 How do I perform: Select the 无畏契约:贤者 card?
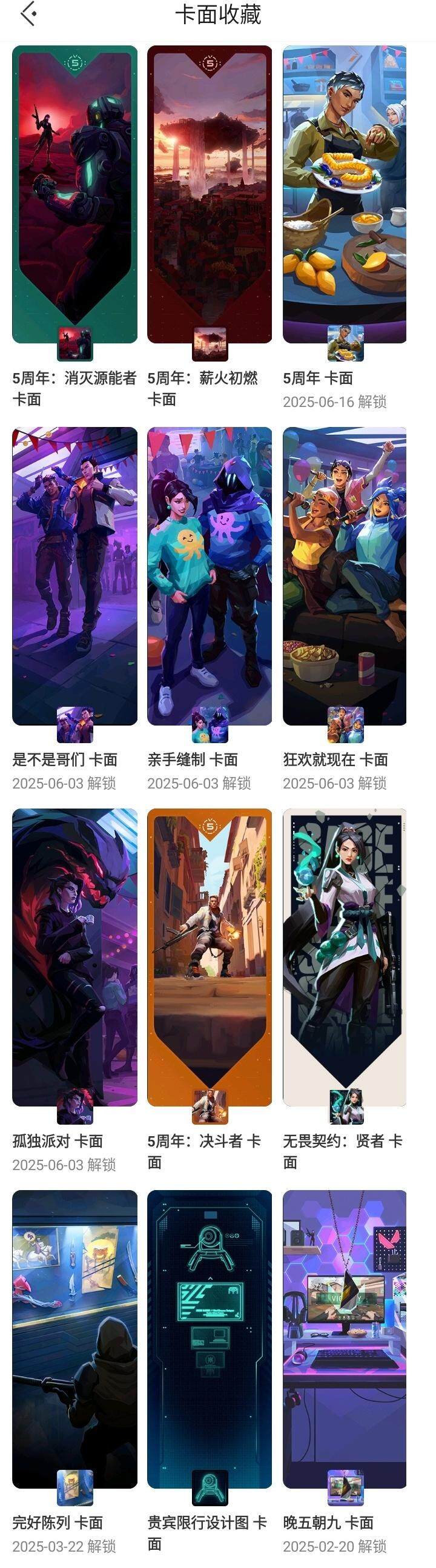click(345, 957)
